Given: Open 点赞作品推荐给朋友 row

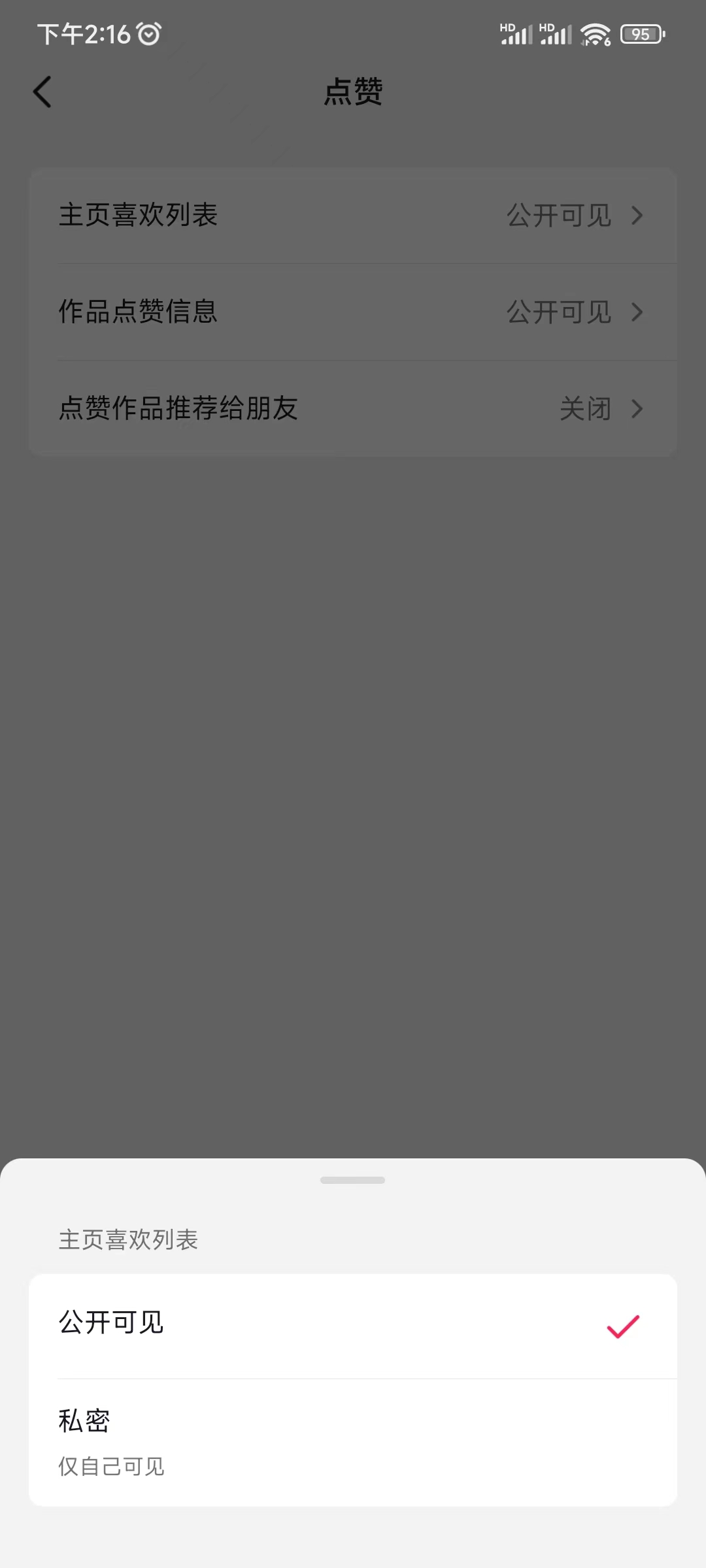Looking at the screenshot, I should (x=353, y=408).
